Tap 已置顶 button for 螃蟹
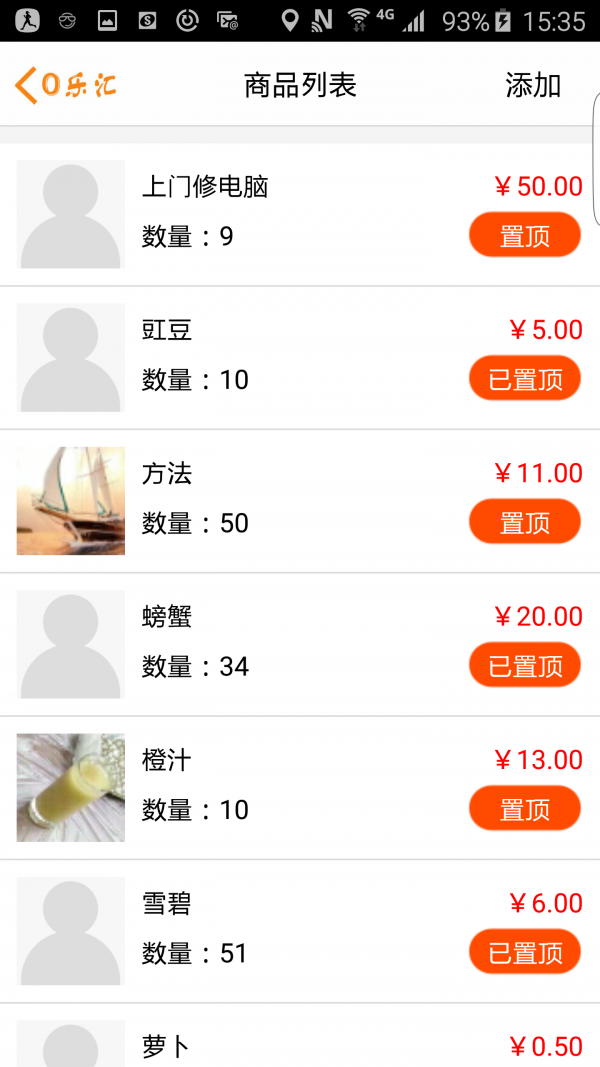 (525, 666)
